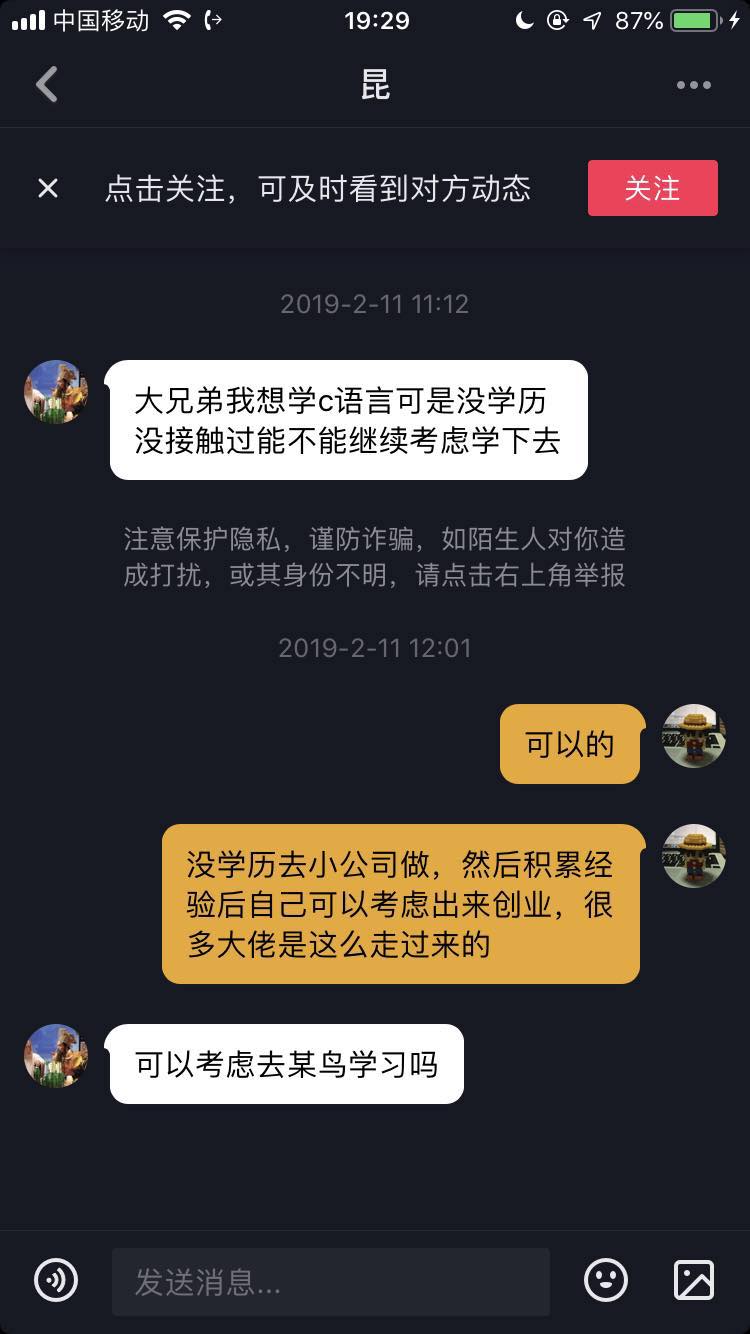Tap the red 关注 follow button
The width and height of the screenshot is (750, 1334).
tap(652, 188)
